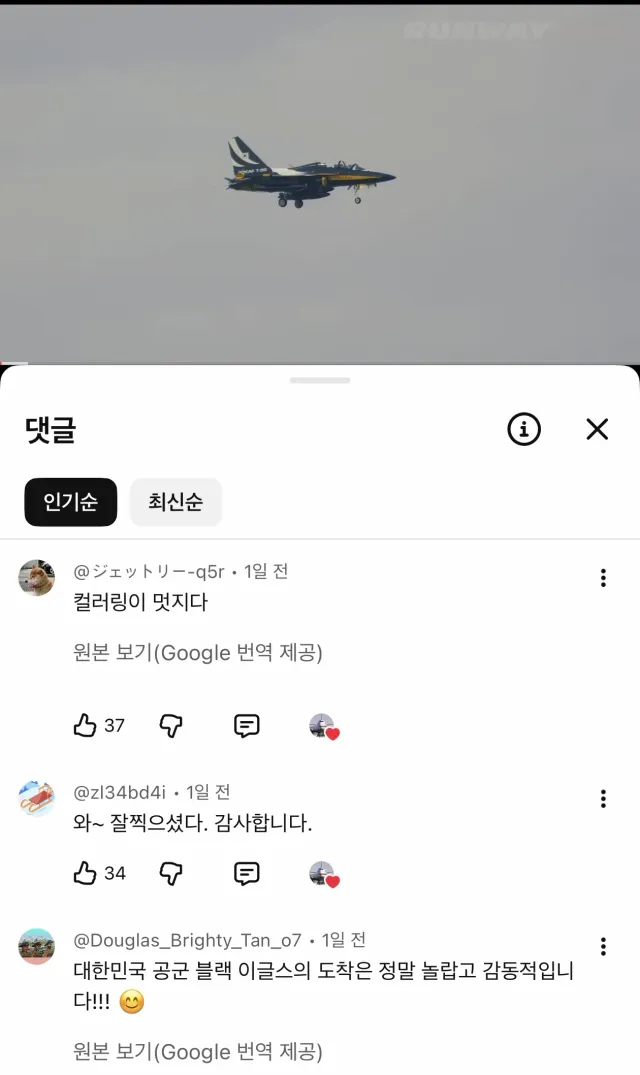Dislike the 컬러링이 멋지다 comment
The width and height of the screenshot is (640, 1075).
tap(171, 725)
